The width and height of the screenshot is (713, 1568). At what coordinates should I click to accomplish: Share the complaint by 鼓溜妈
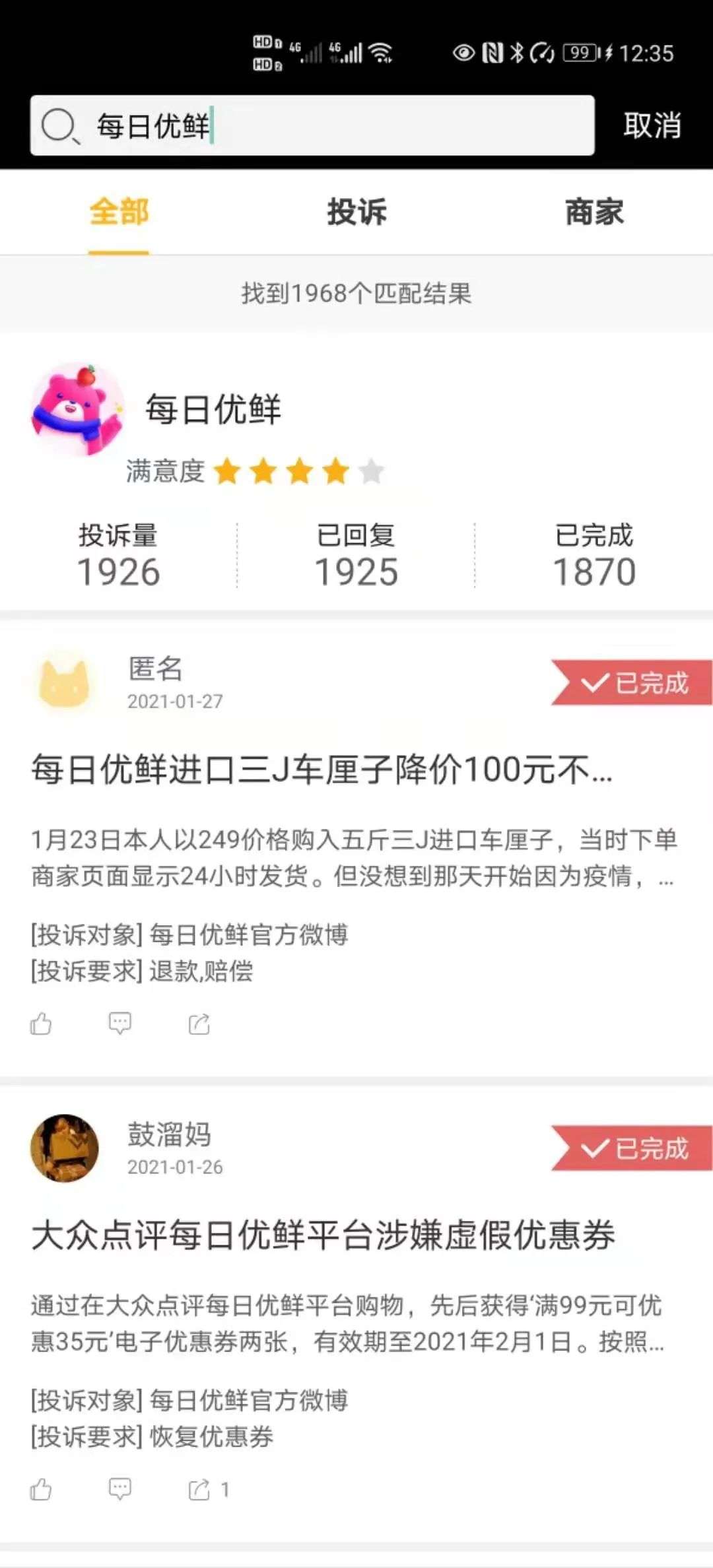(x=199, y=1489)
